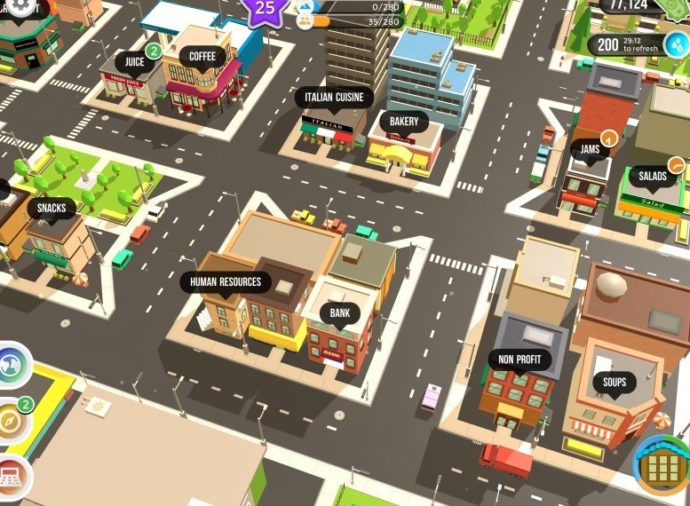
Task: Enter the Bank building
Action: [340, 314]
